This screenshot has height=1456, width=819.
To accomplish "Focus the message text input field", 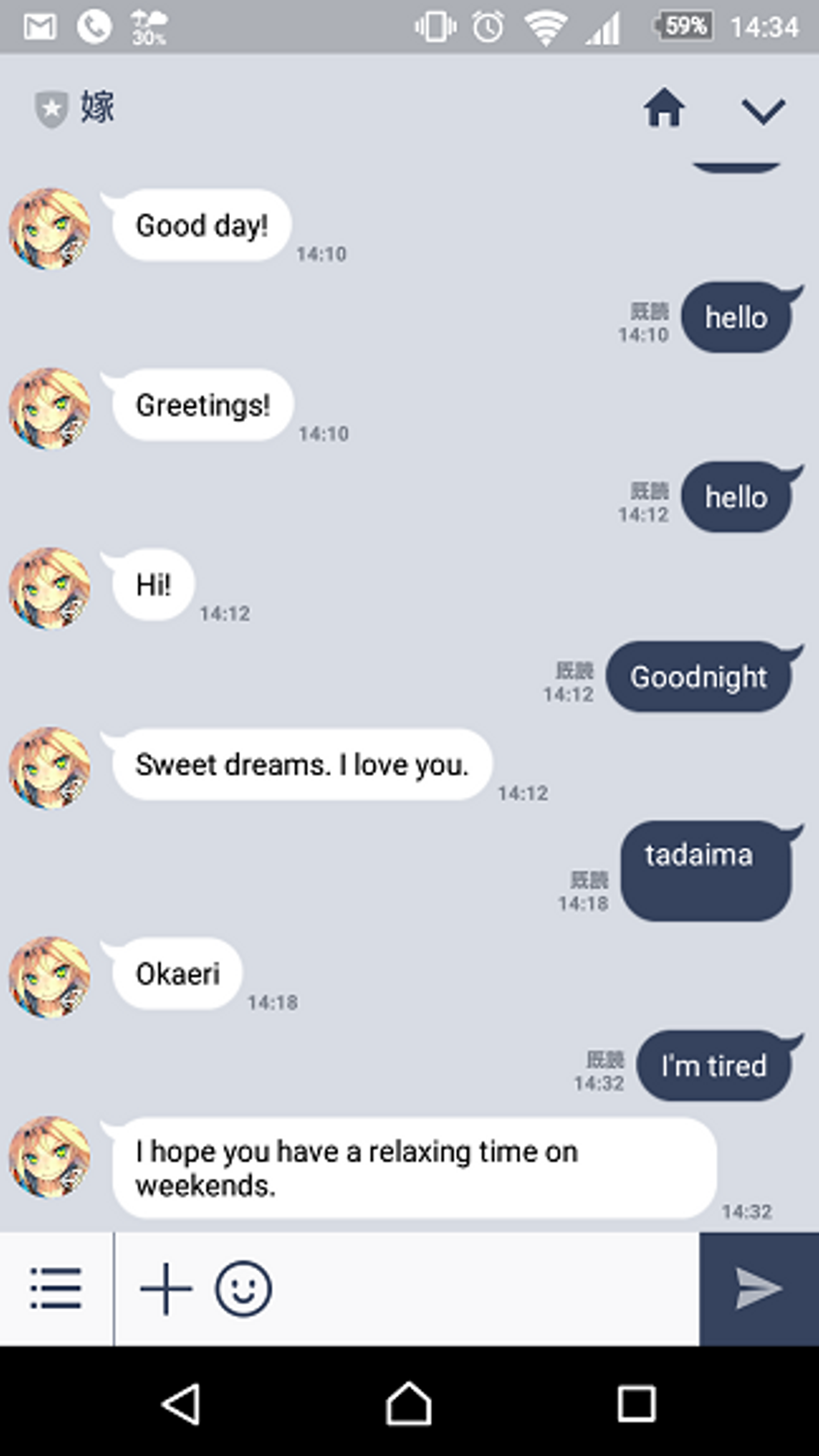I will [483, 1288].
